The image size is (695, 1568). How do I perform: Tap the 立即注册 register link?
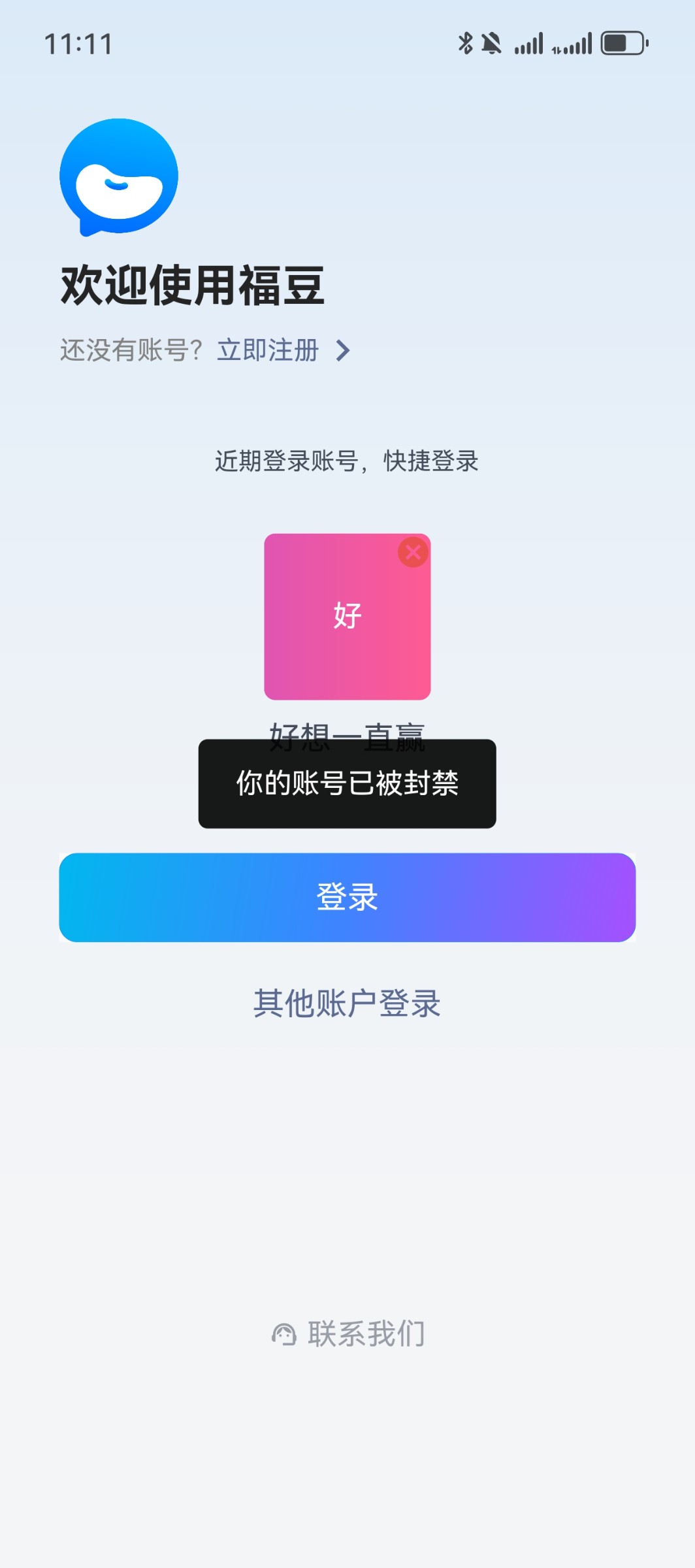click(284, 350)
